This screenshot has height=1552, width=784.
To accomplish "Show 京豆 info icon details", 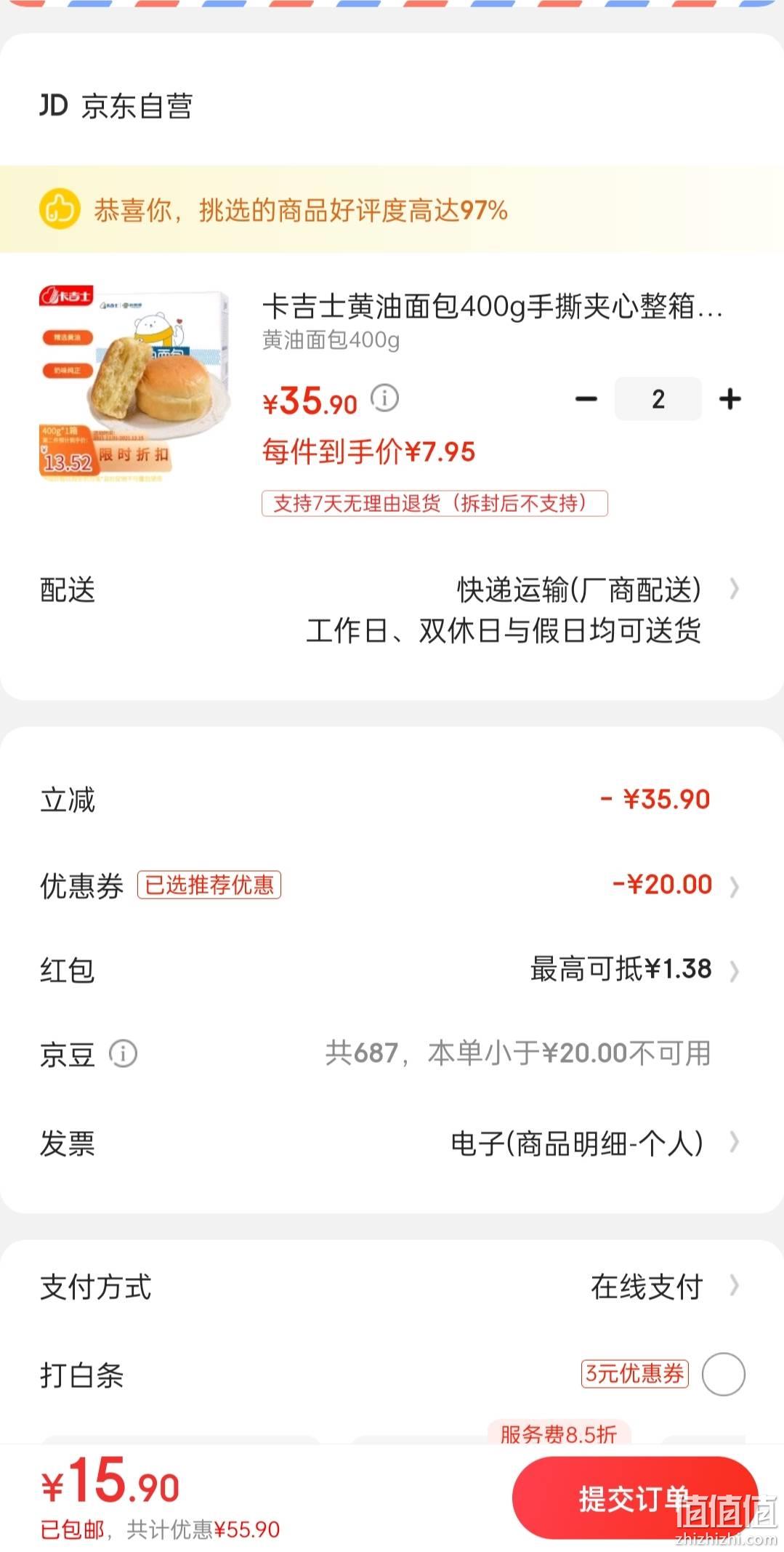I will [x=123, y=1053].
